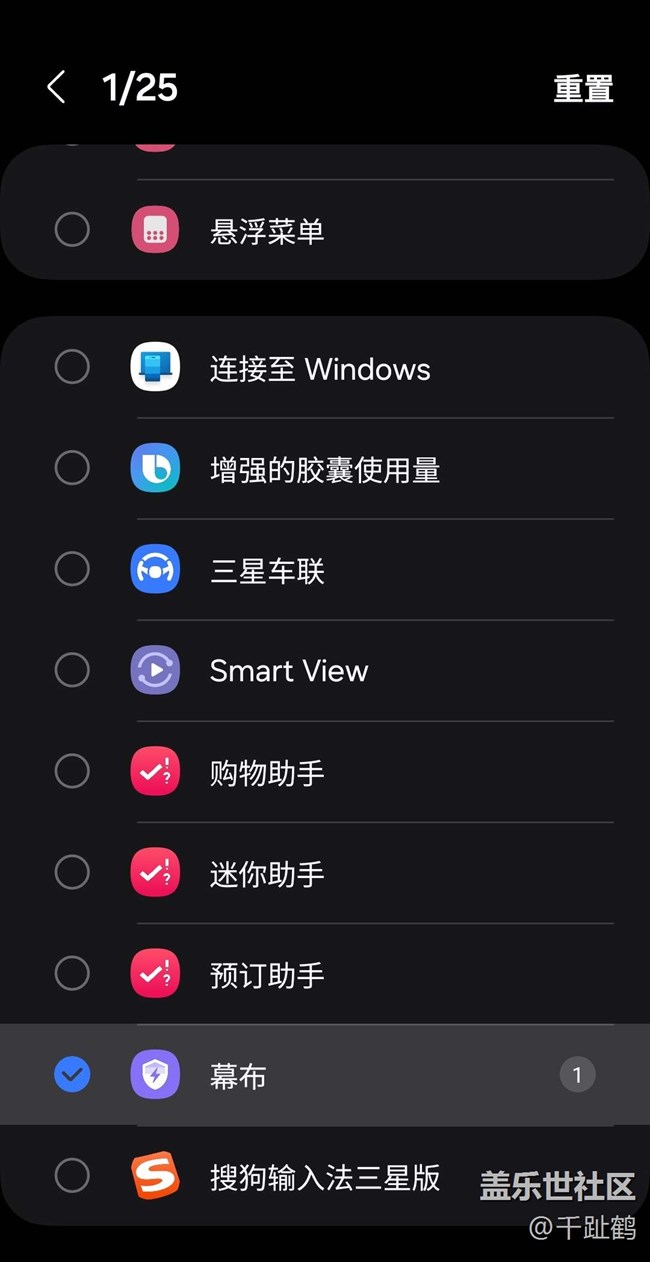The height and width of the screenshot is (1262, 650).
Task: Uncheck the selected 幕布 app
Action: (x=72, y=1075)
